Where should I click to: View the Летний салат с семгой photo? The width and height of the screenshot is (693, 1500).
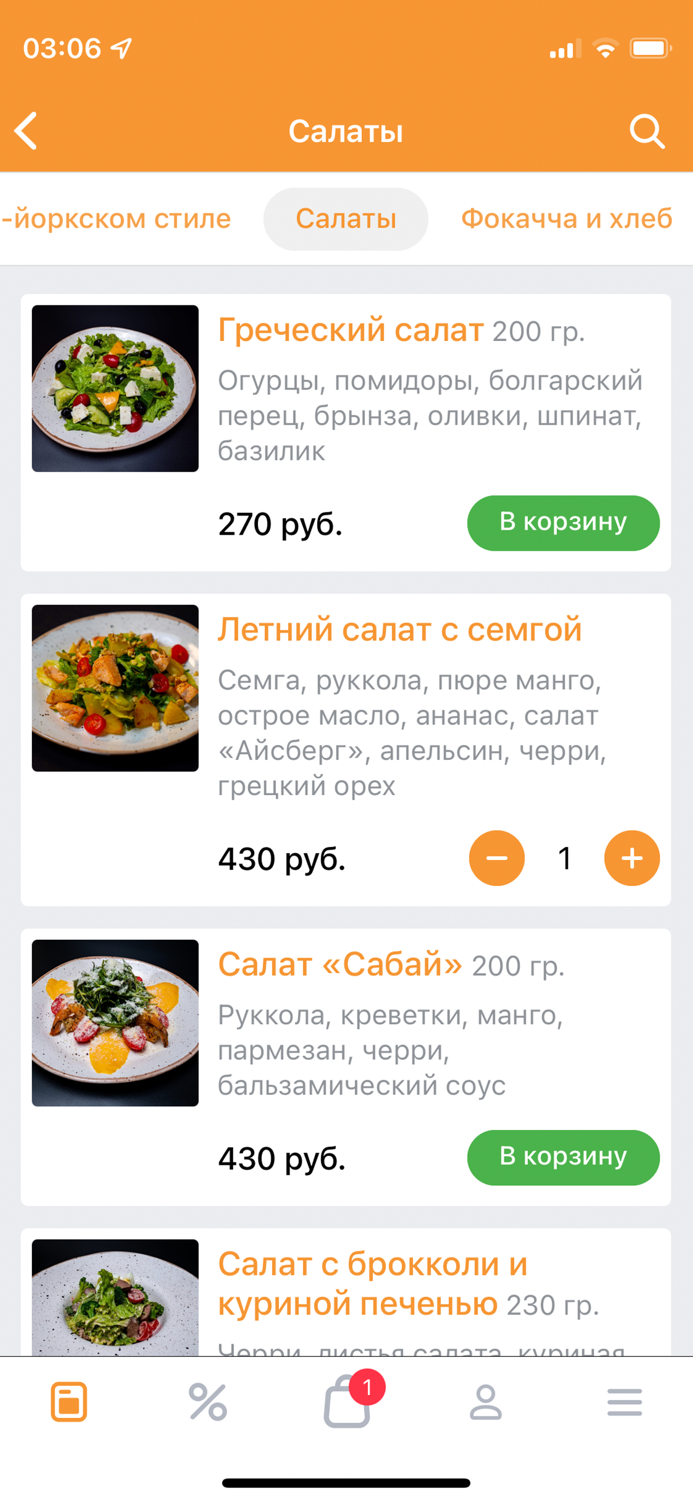[115, 688]
